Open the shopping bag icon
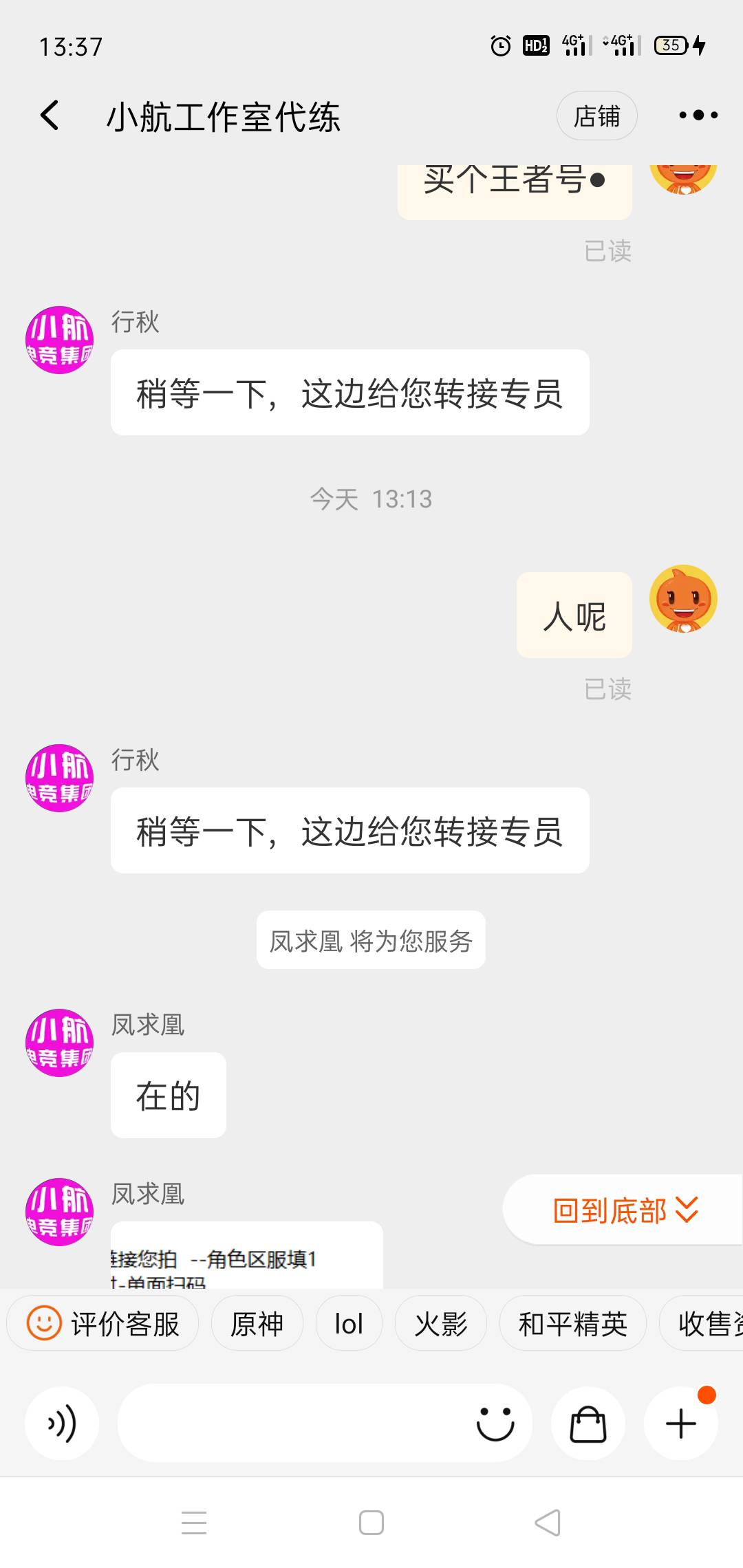This screenshot has height=1568, width=743. click(588, 1424)
